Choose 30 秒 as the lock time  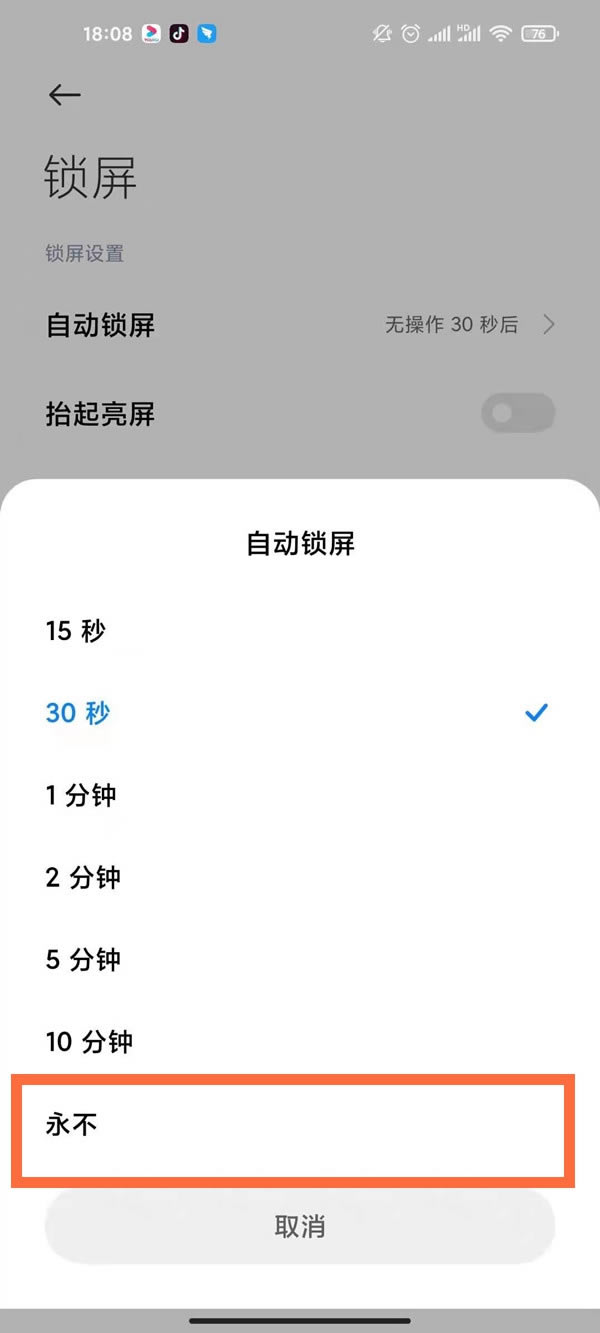(78, 713)
